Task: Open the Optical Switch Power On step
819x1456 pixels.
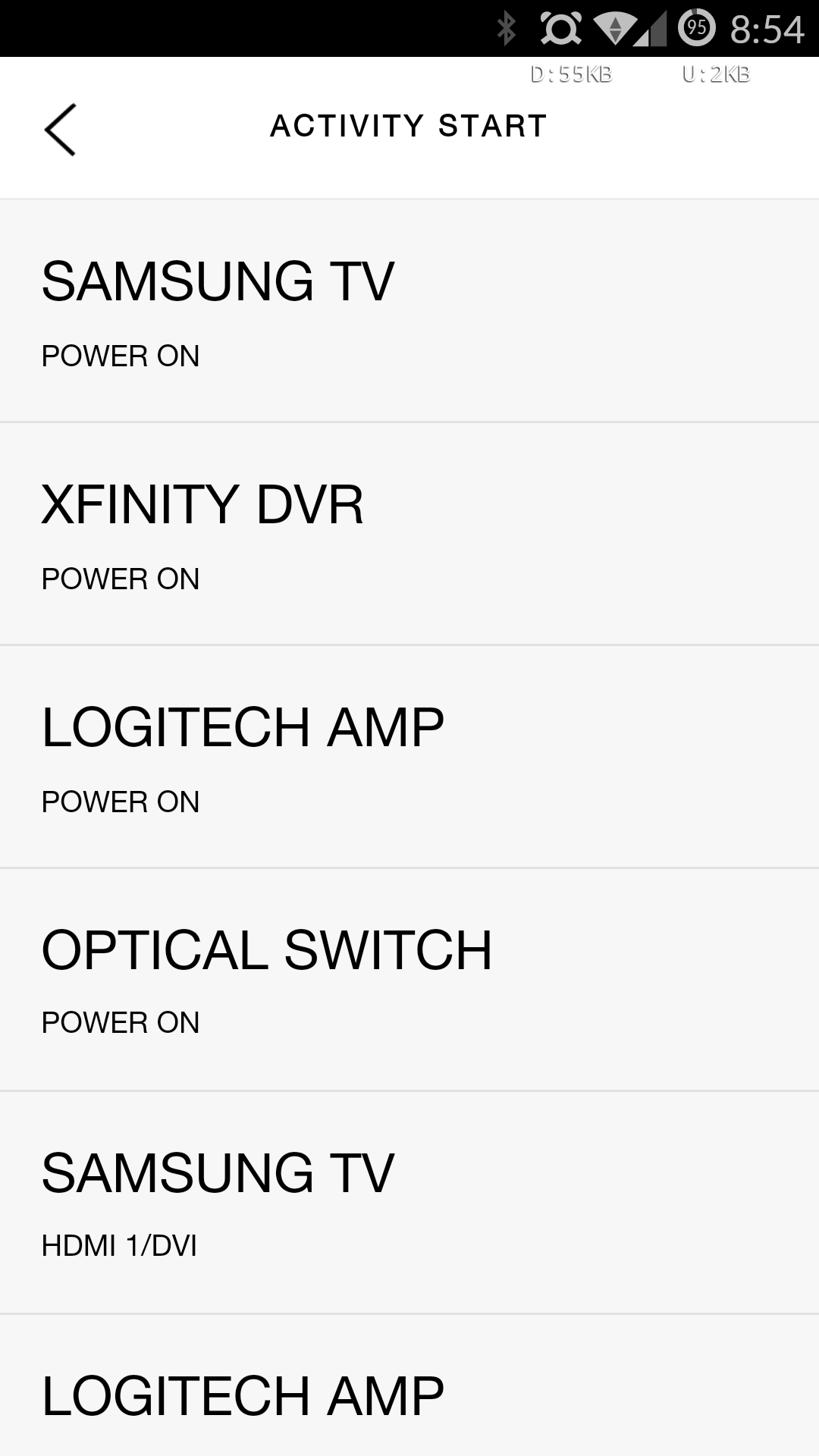Action: click(409, 980)
